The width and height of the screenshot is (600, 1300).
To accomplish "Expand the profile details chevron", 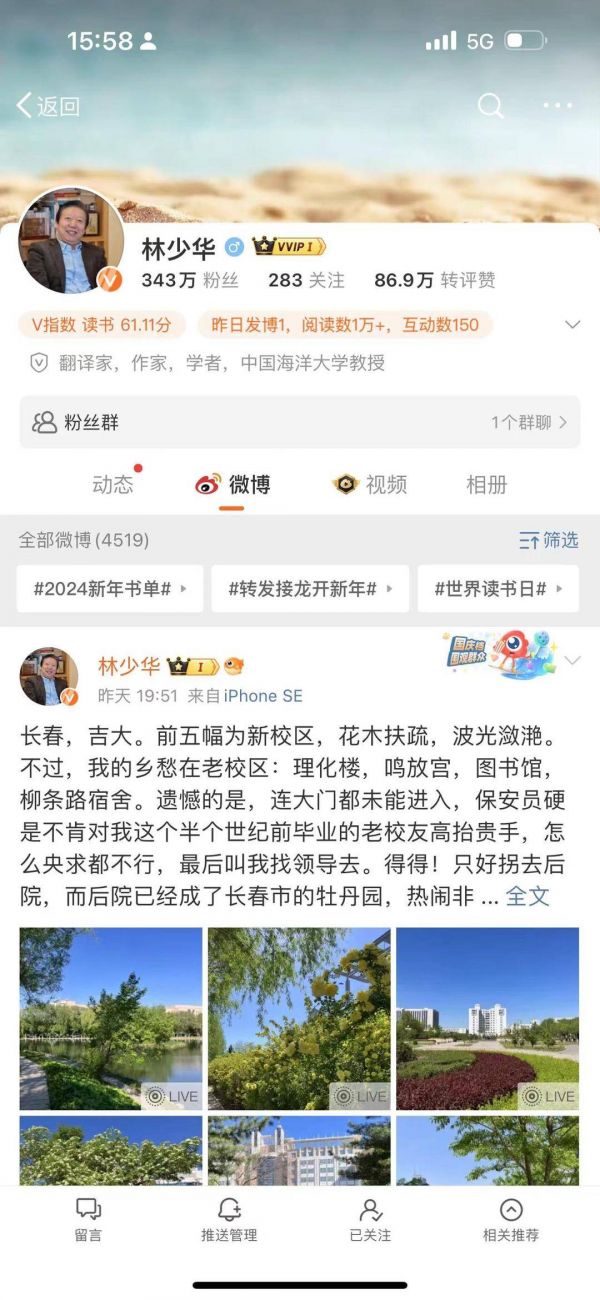I will (x=573, y=324).
